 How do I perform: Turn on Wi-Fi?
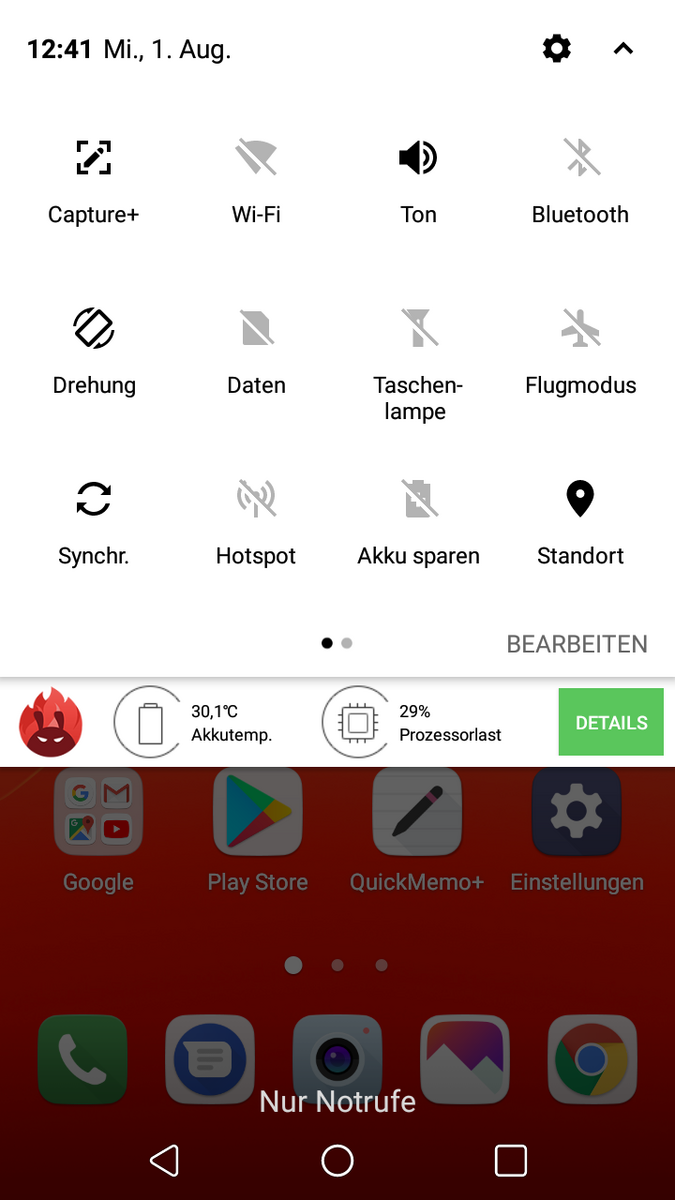pos(256,158)
